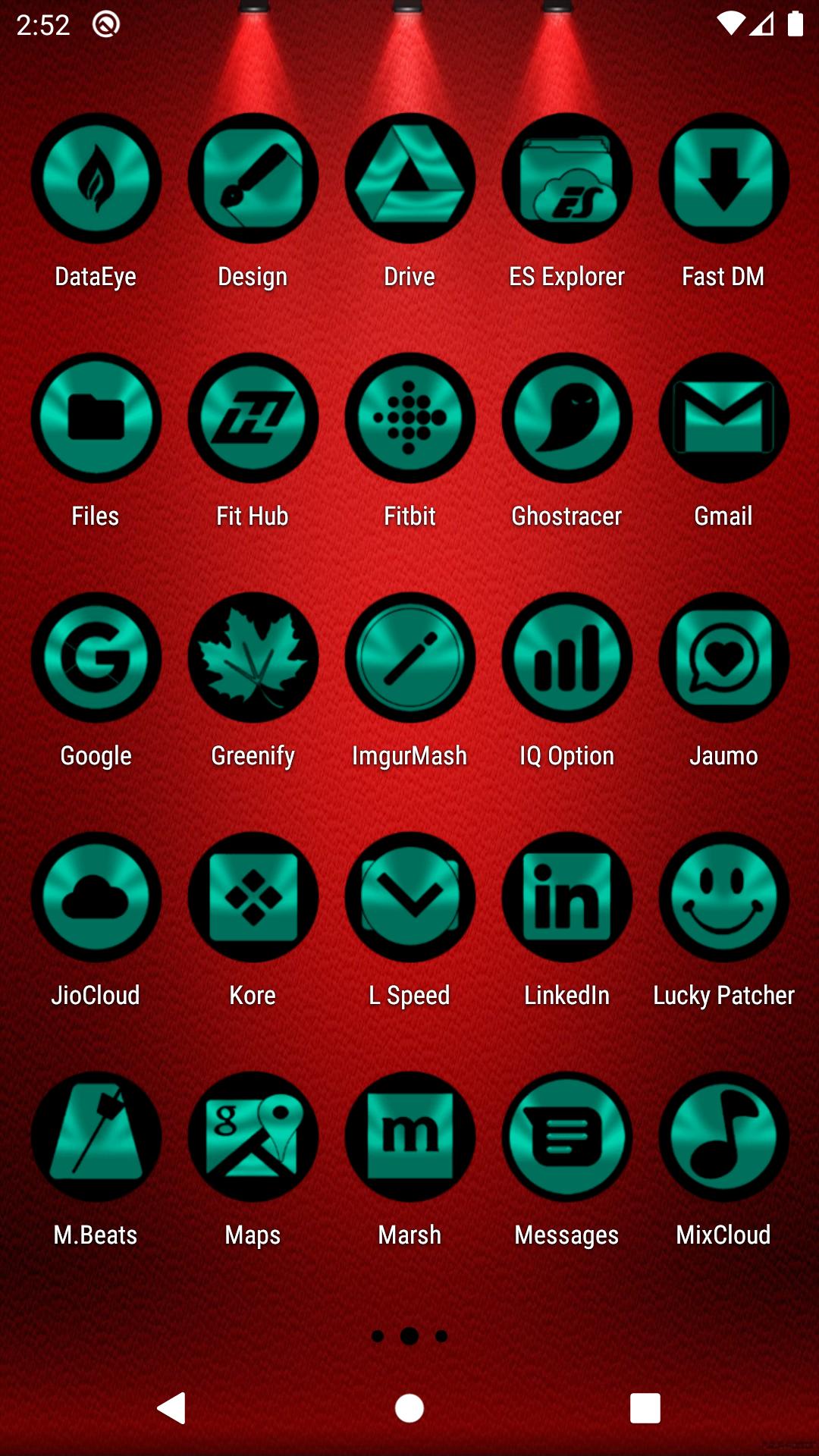Viewport: 819px width, 1456px height.
Task: Launch Greenify
Action: [x=253, y=658]
